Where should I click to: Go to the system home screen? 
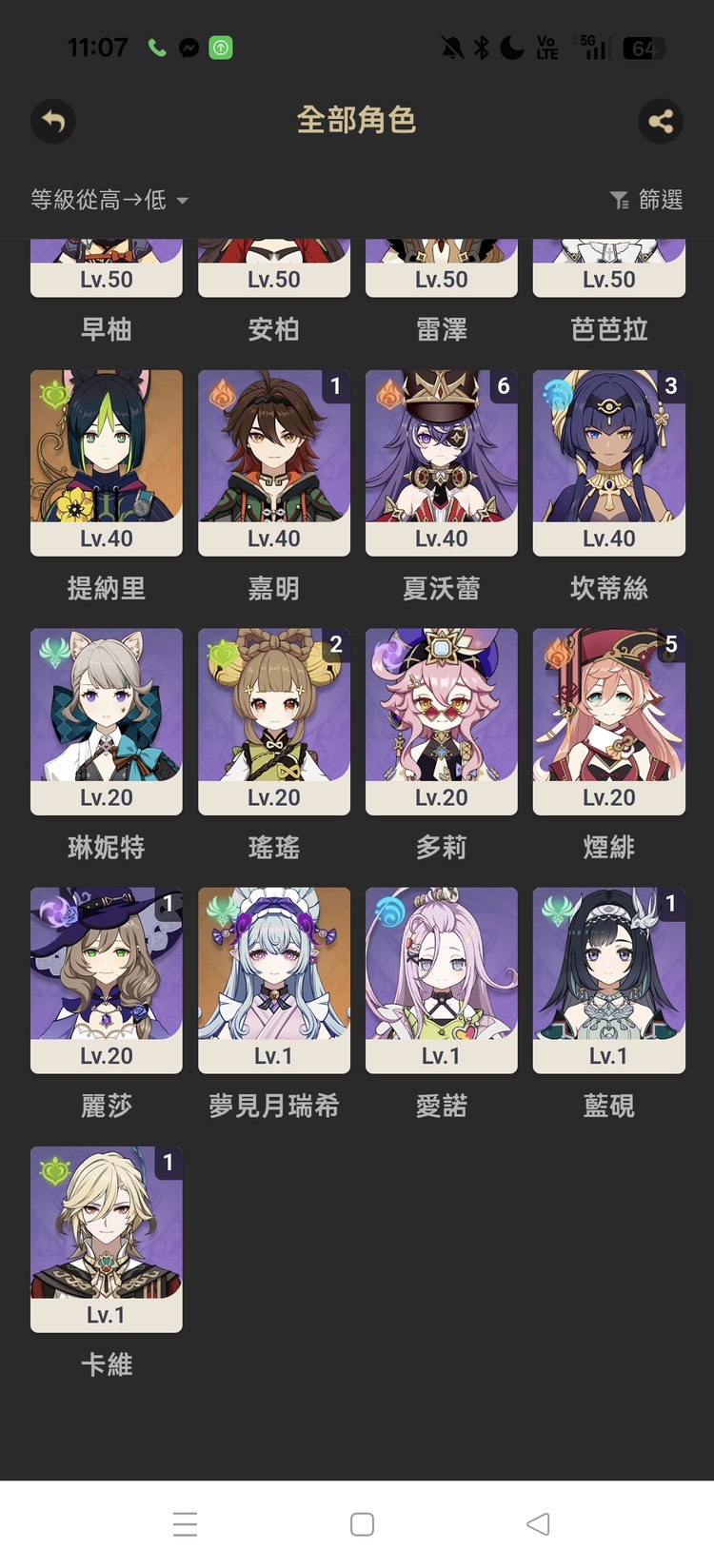[362, 1524]
